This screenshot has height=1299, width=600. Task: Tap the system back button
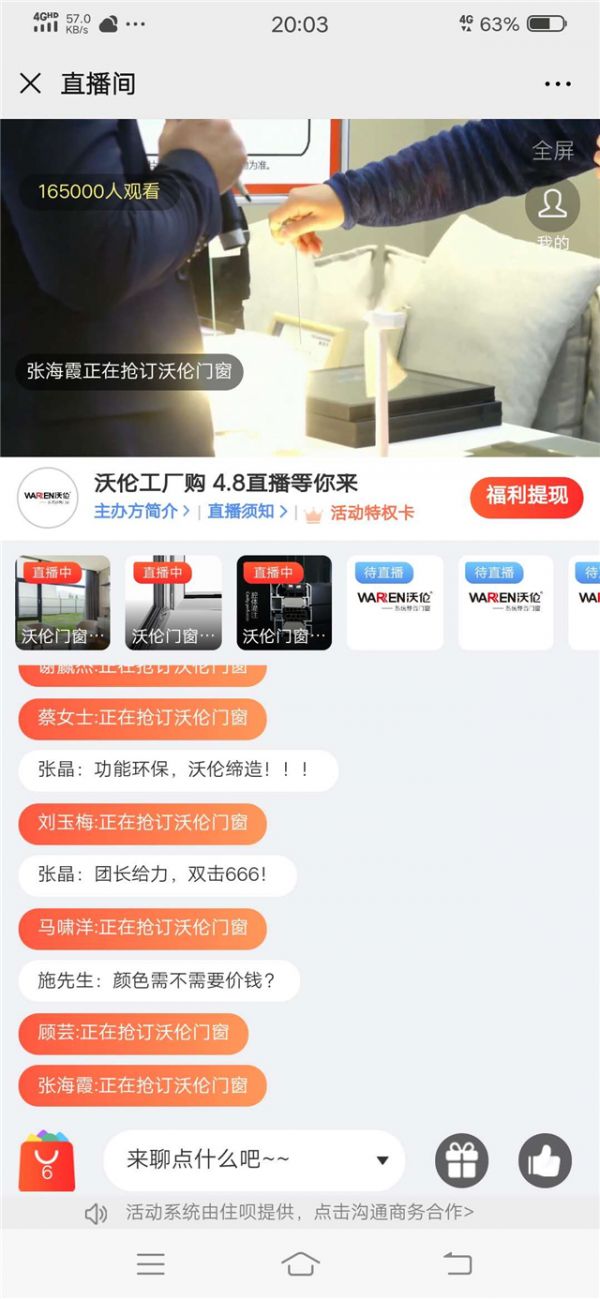(x=457, y=1263)
